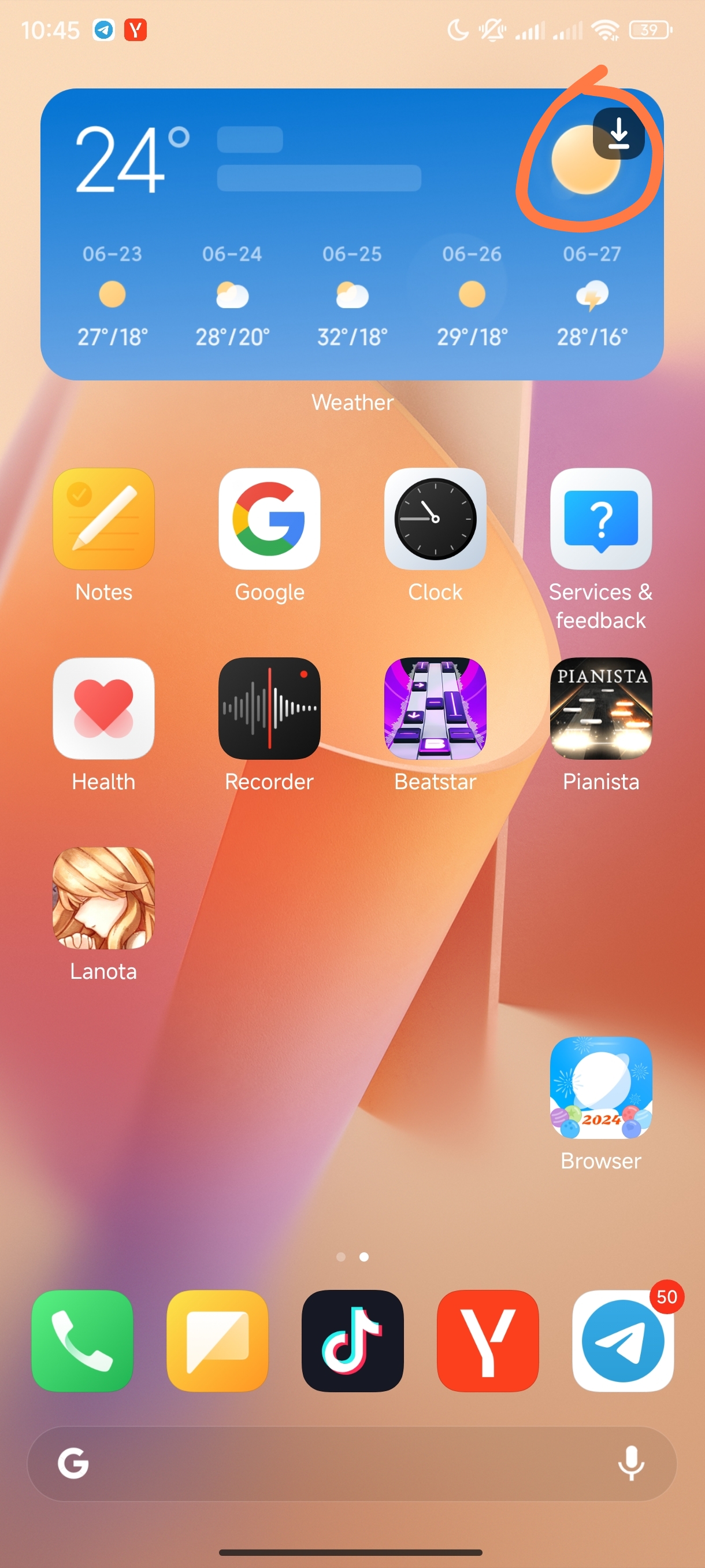The image size is (705, 1568).
Task: Open the Clock app
Action: (x=435, y=519)
